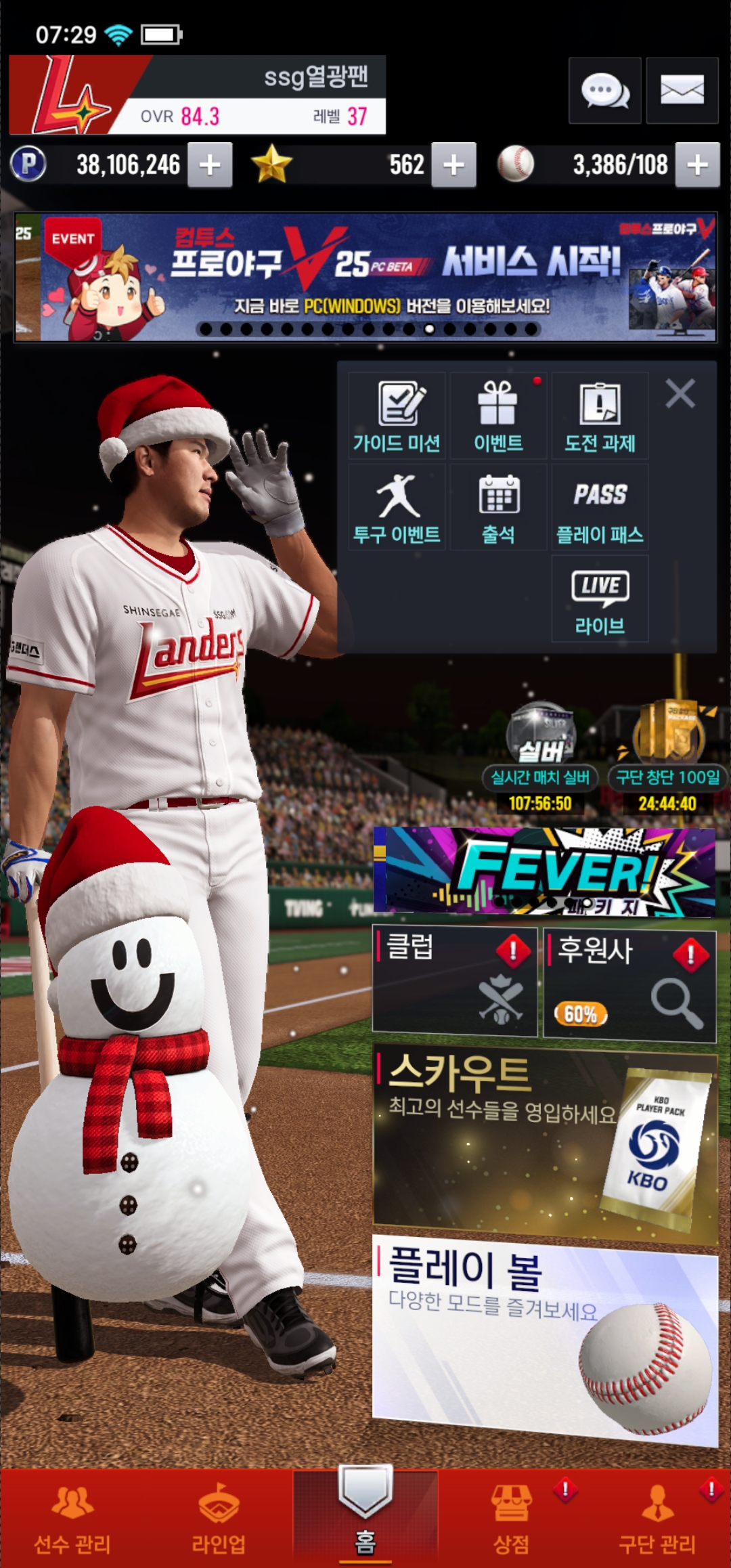Add more stars with the plus button
The width and height of the screenshot is (731, 1568).
tap(453, 165)
